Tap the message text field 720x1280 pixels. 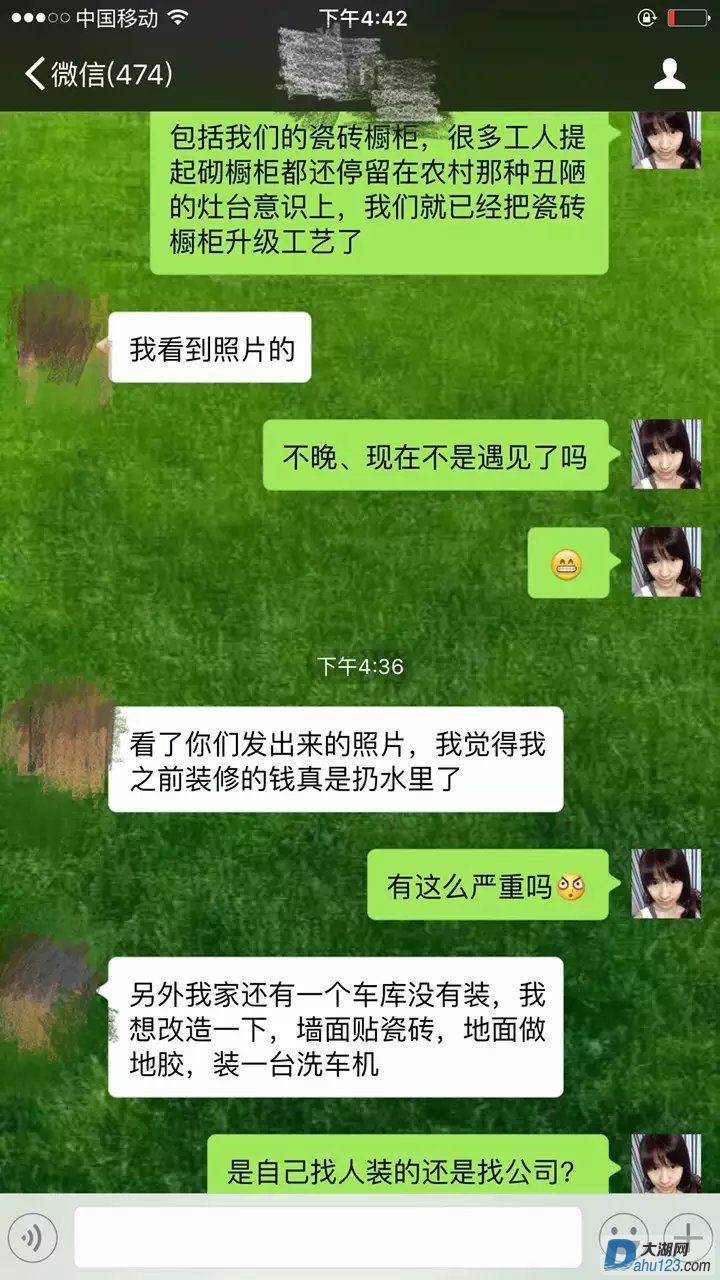(x=328, y=1238)
